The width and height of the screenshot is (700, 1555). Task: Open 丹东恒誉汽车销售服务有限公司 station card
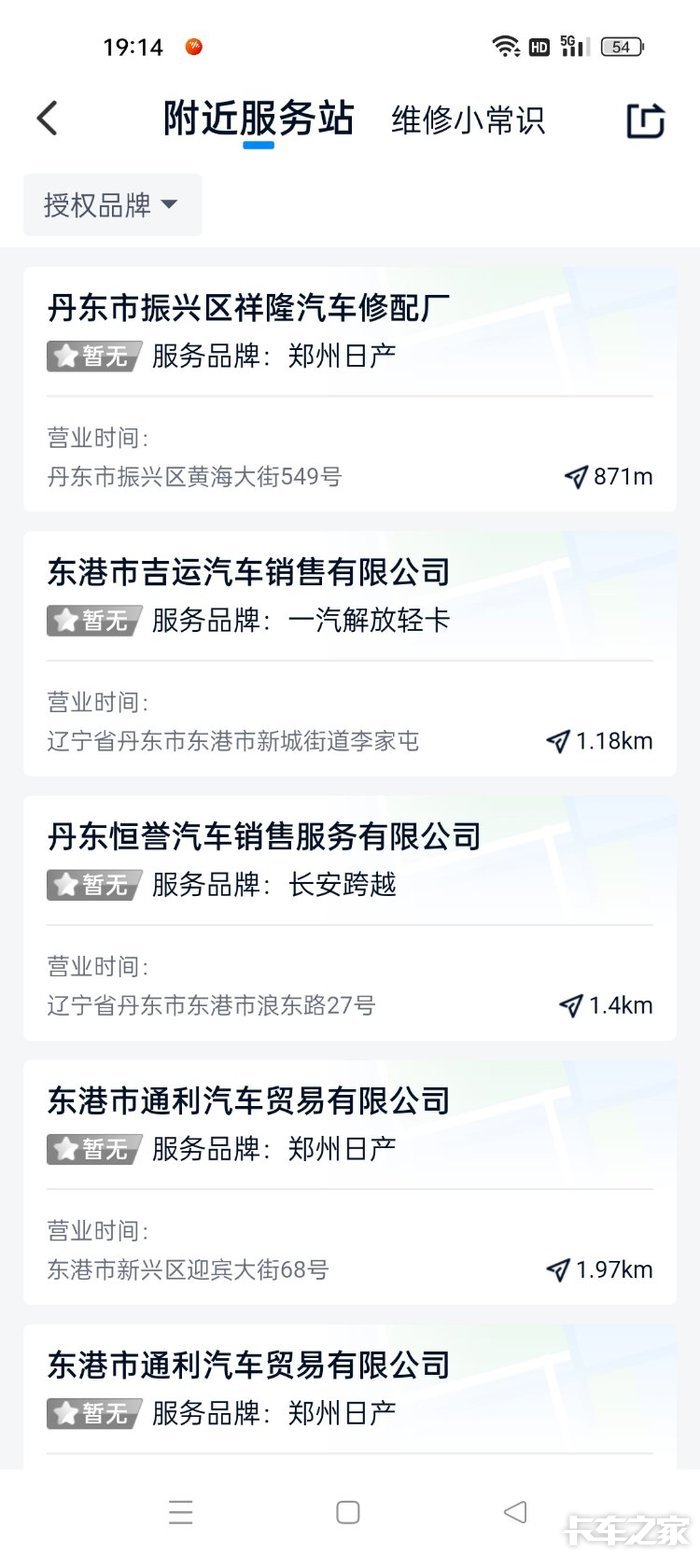pyautogui.click(x=350, y=917)
